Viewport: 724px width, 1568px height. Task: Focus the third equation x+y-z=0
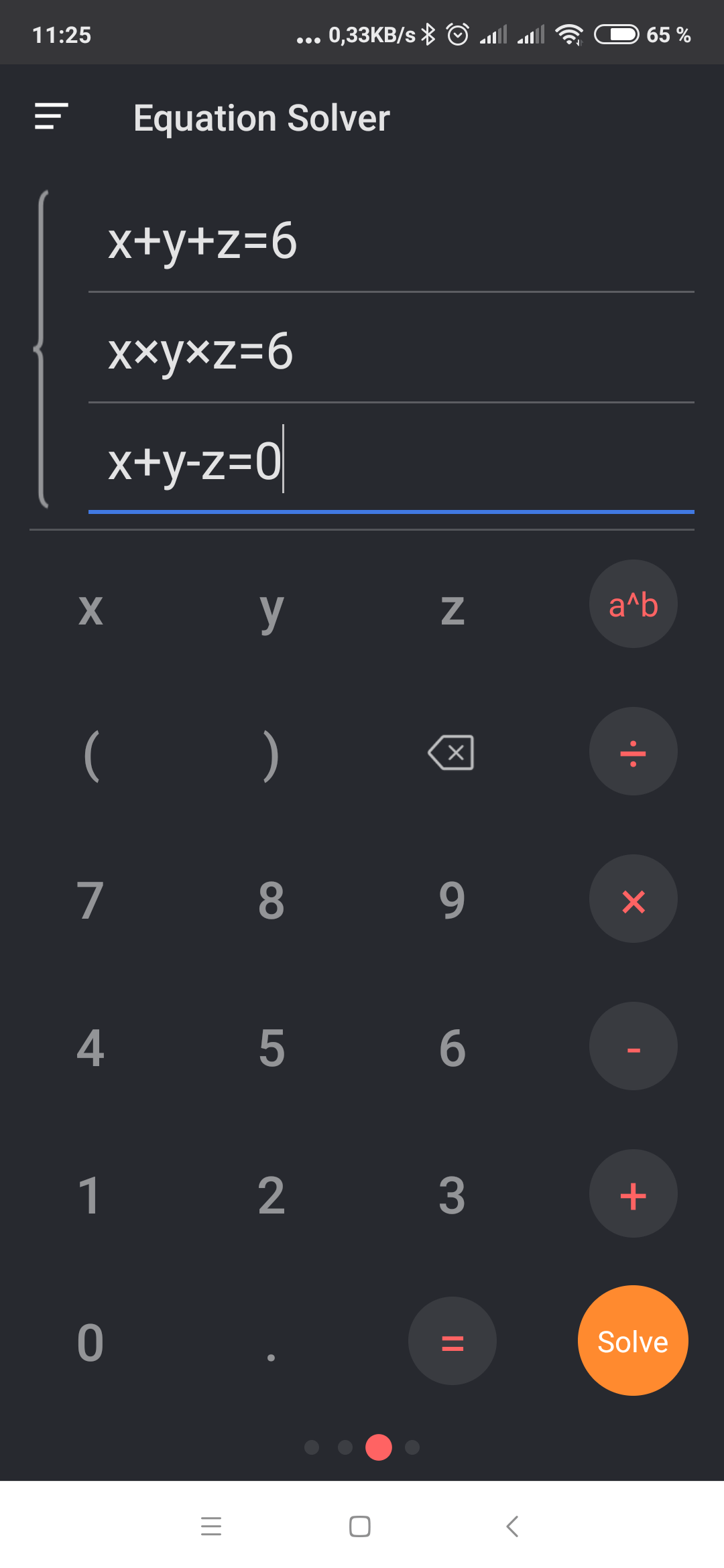[x=391, y=462]
